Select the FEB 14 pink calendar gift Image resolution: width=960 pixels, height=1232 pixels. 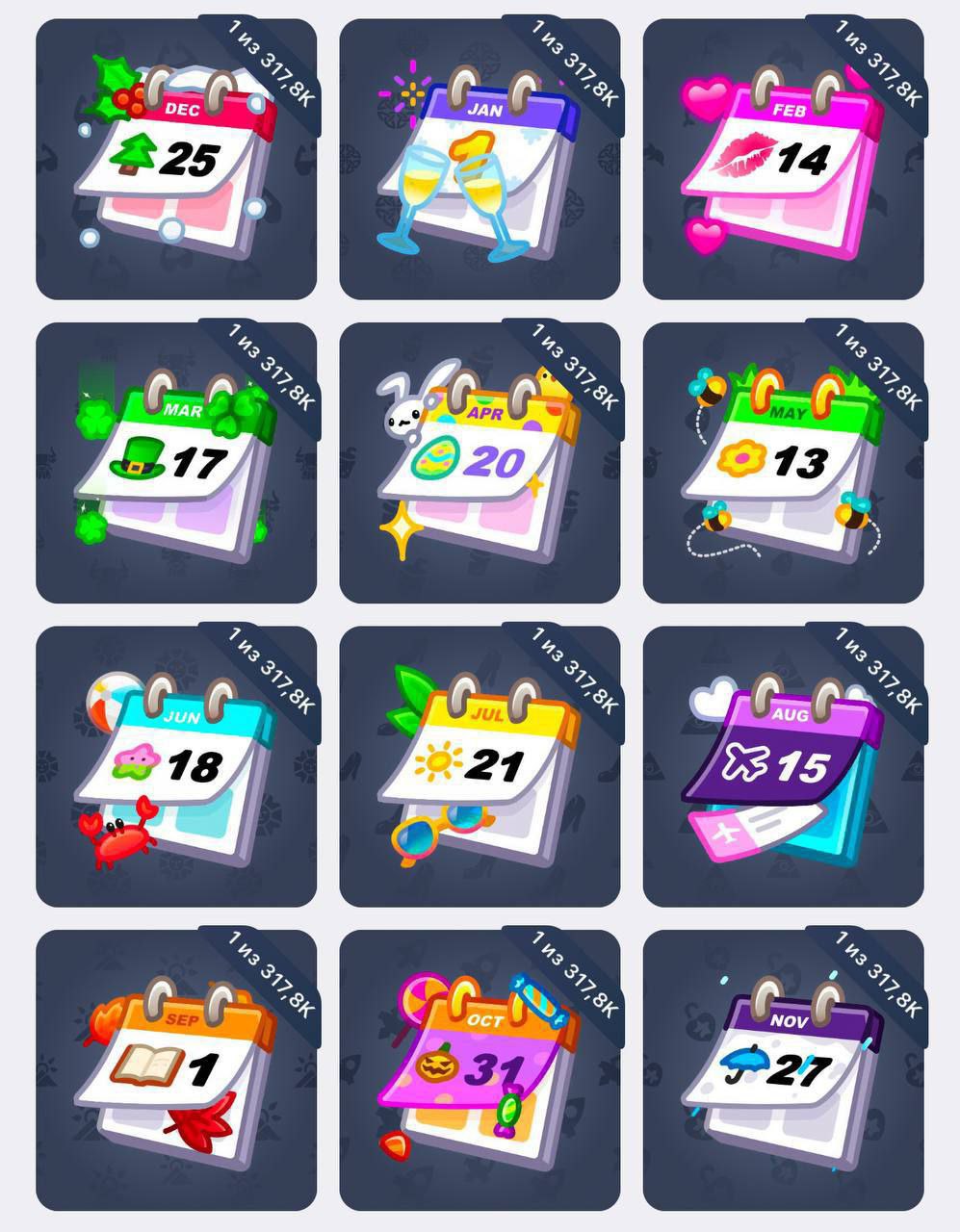(x=783, y=161)
